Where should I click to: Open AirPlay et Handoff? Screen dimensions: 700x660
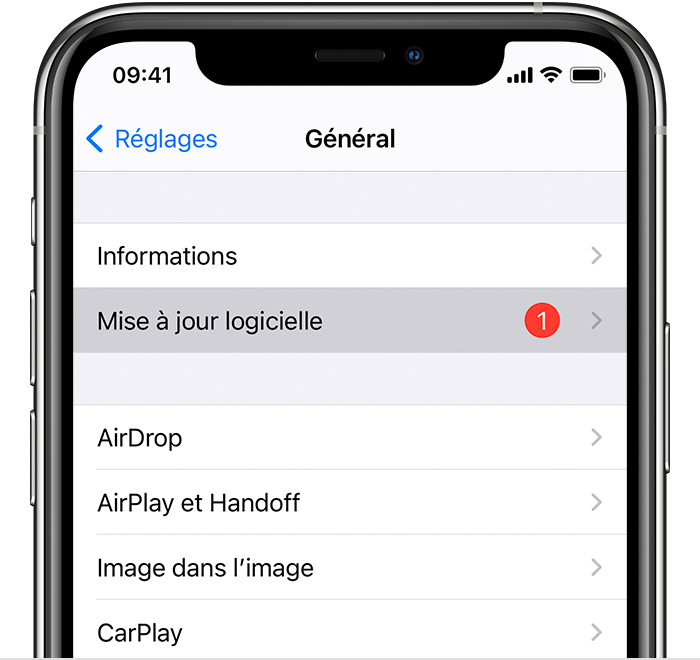350,503
